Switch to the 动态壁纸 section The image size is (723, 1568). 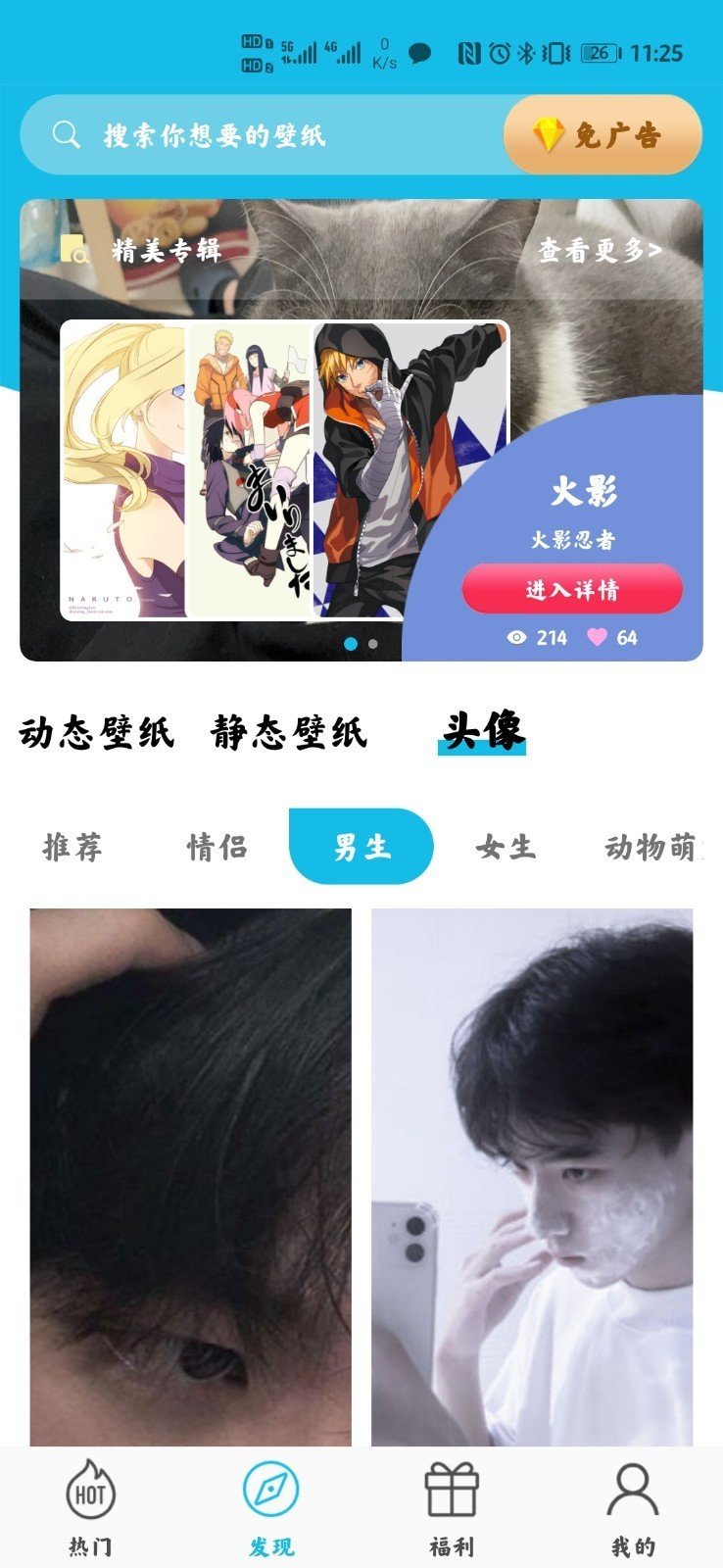tap(96, 732)
